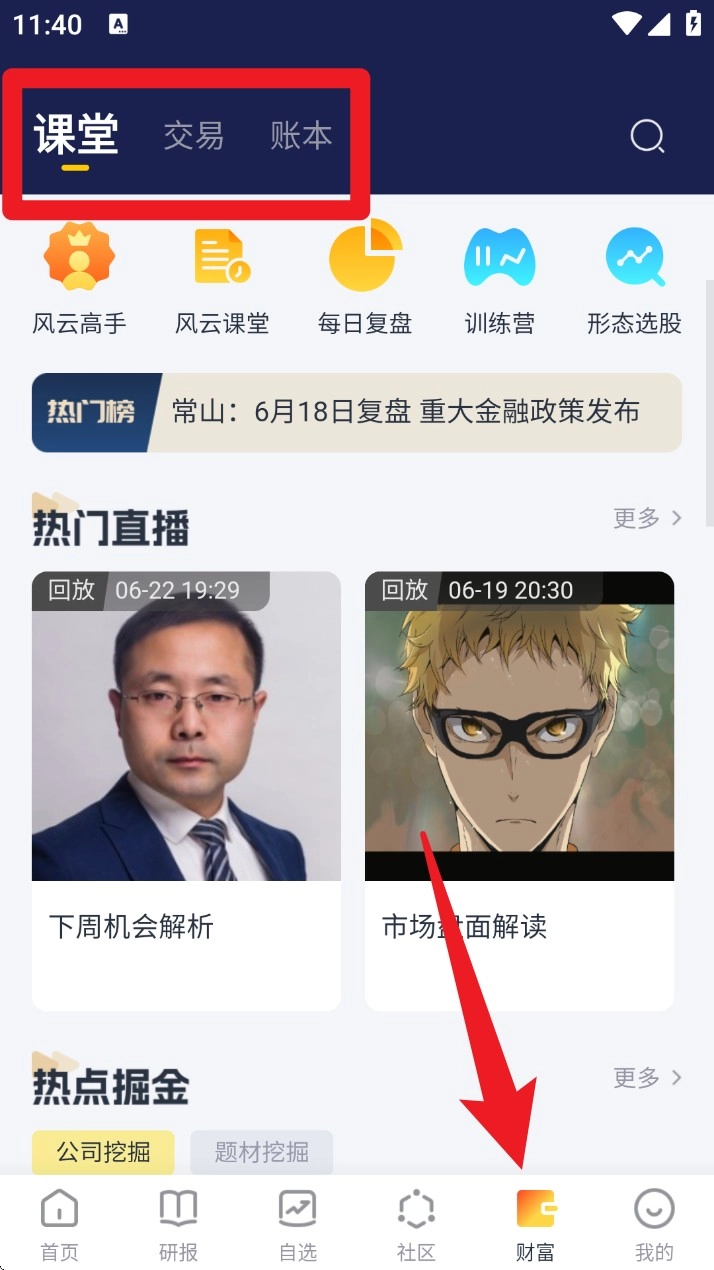Open 风云高手 shortcut
Viewport: 714px width, 1270px height.
click(x=79, y=280)
